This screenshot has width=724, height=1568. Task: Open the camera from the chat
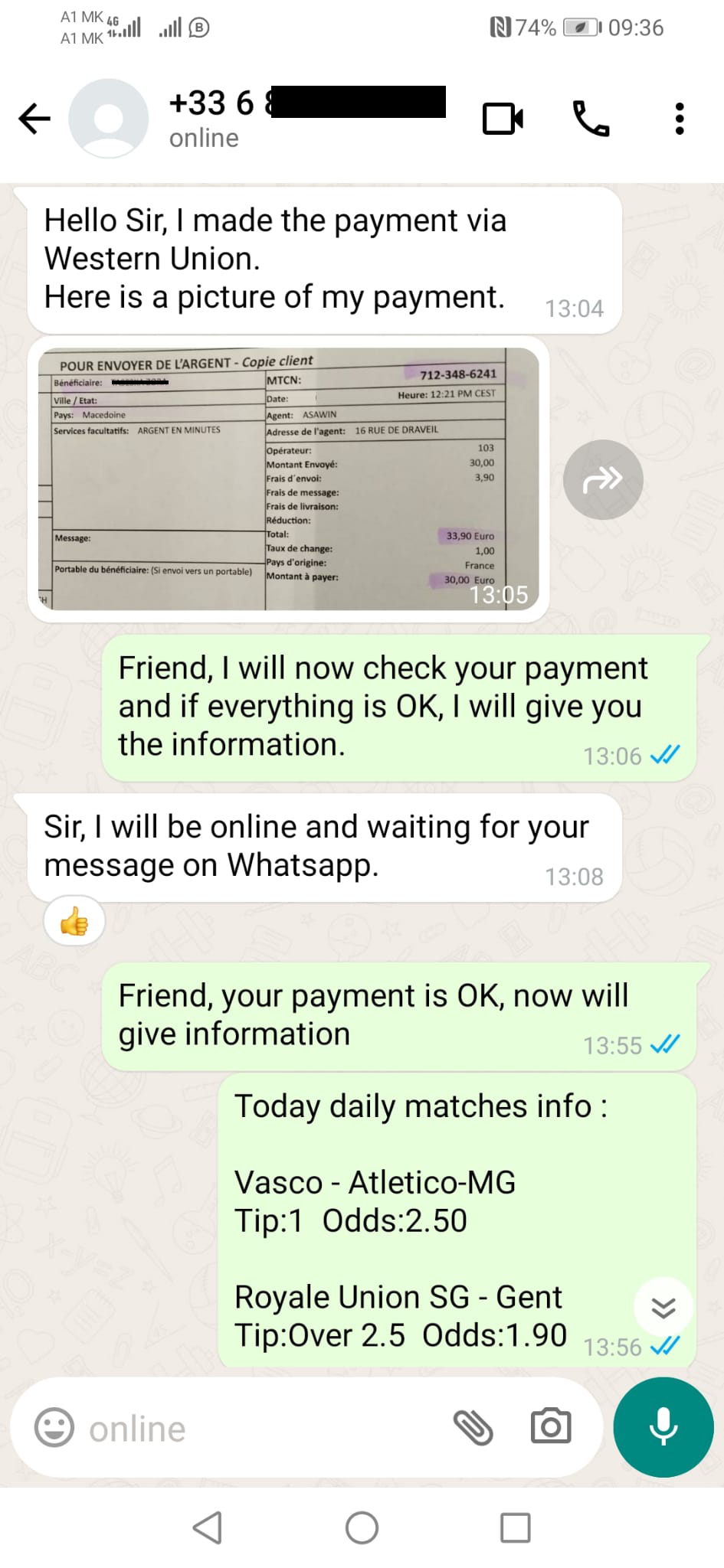[551, 1427]
